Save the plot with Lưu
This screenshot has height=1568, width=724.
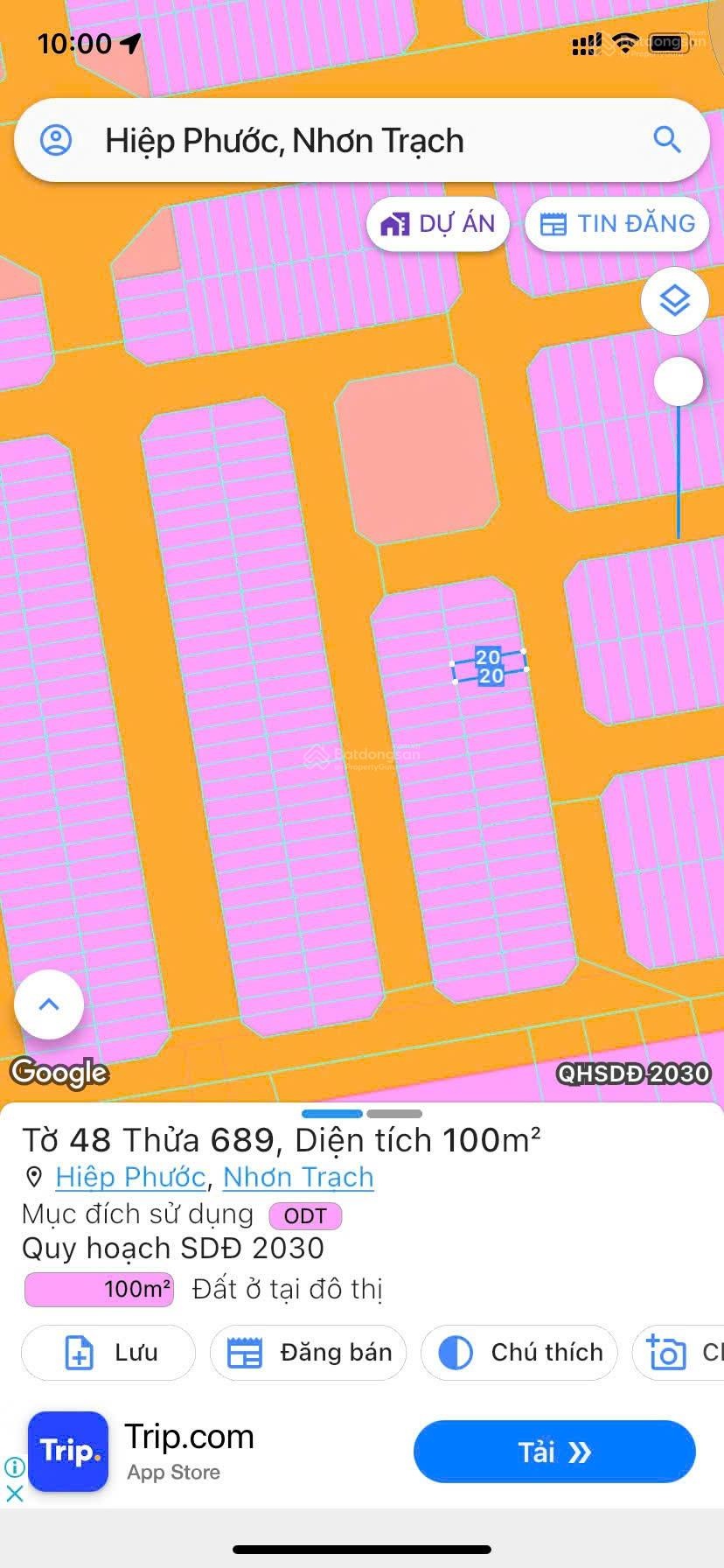click(108, 1353)
